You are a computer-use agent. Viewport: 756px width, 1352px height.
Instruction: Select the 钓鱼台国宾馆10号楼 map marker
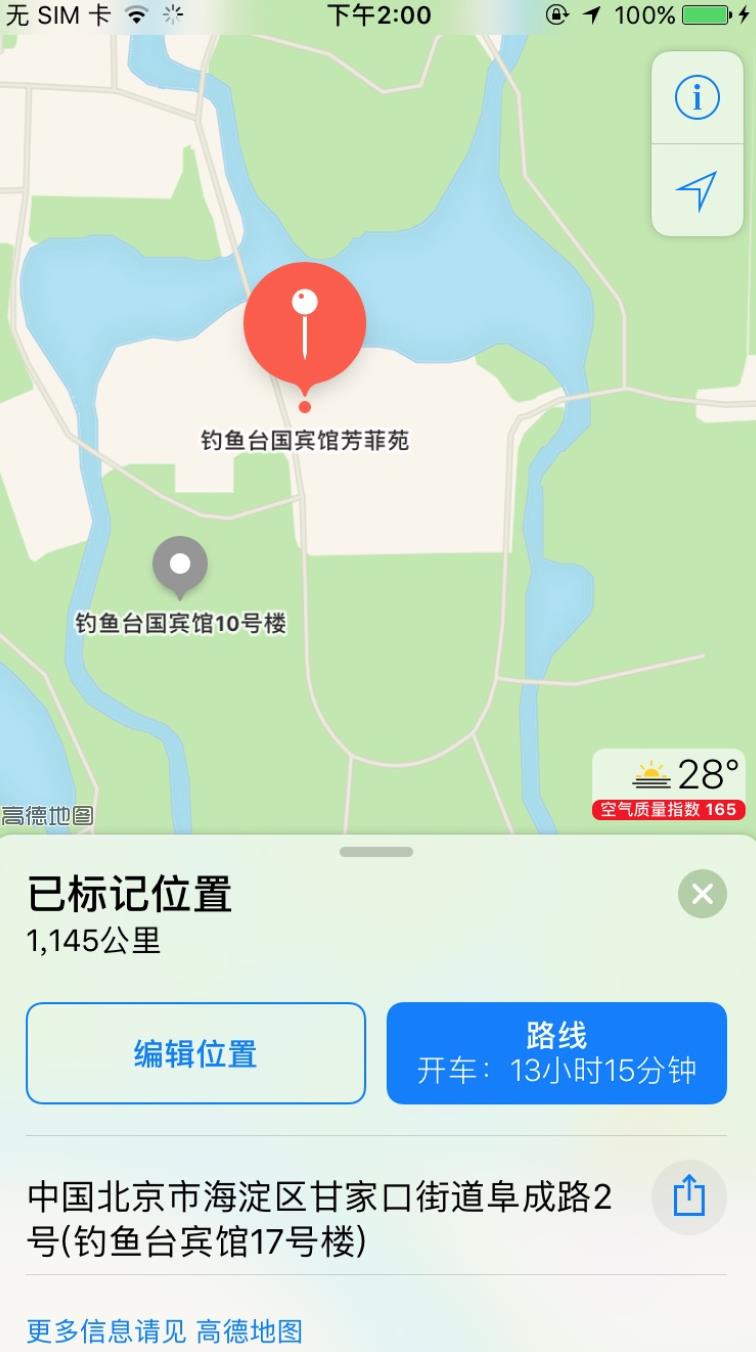coord(180,565)
